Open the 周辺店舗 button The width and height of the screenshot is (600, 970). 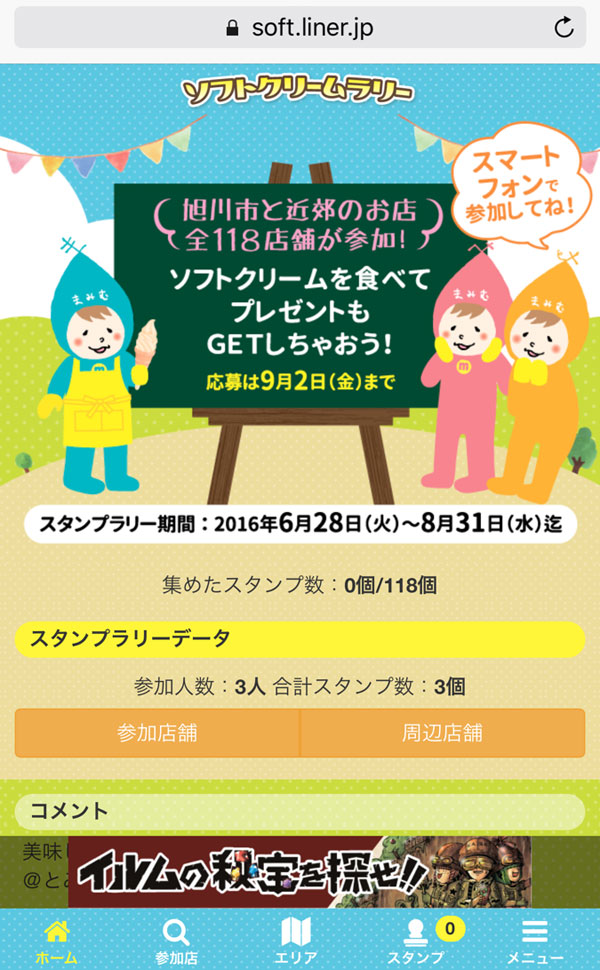[442, 733]
